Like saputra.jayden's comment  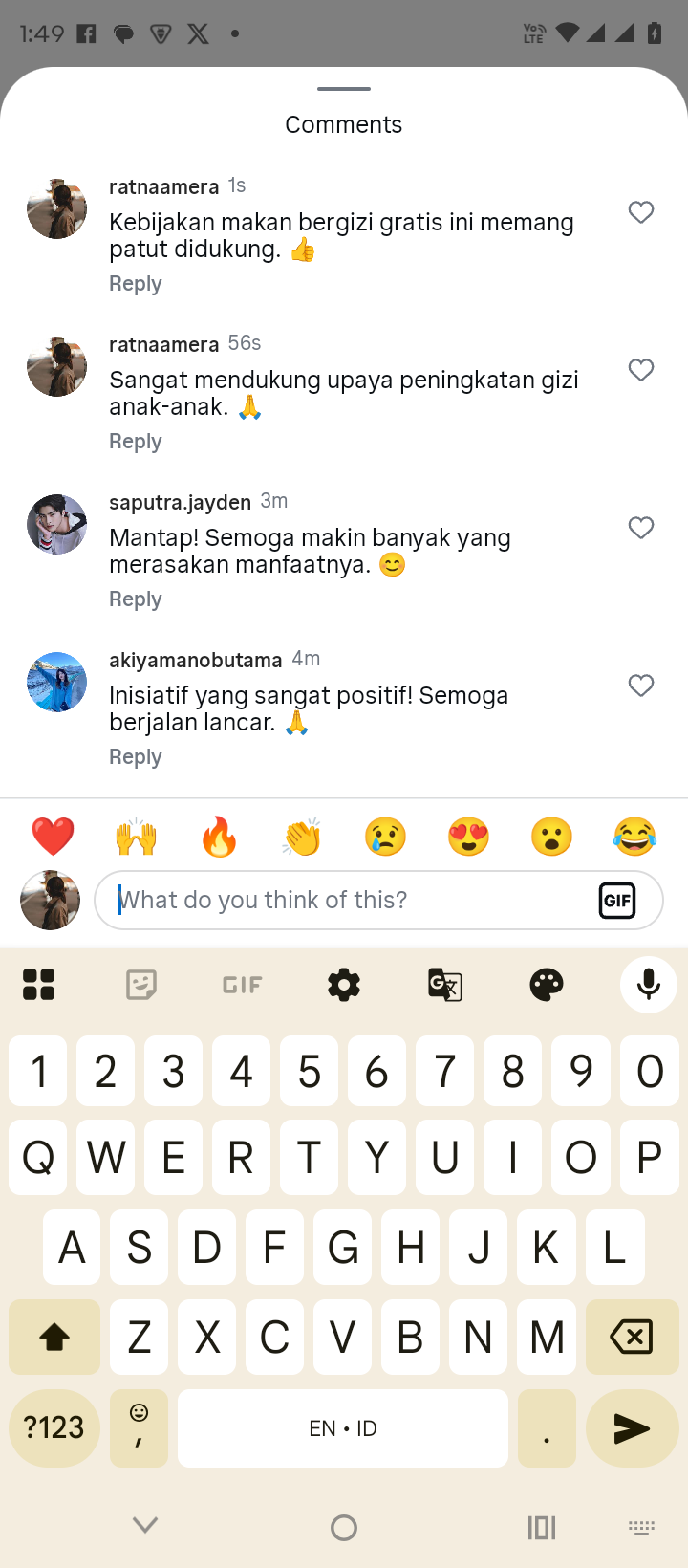[641, 528]
